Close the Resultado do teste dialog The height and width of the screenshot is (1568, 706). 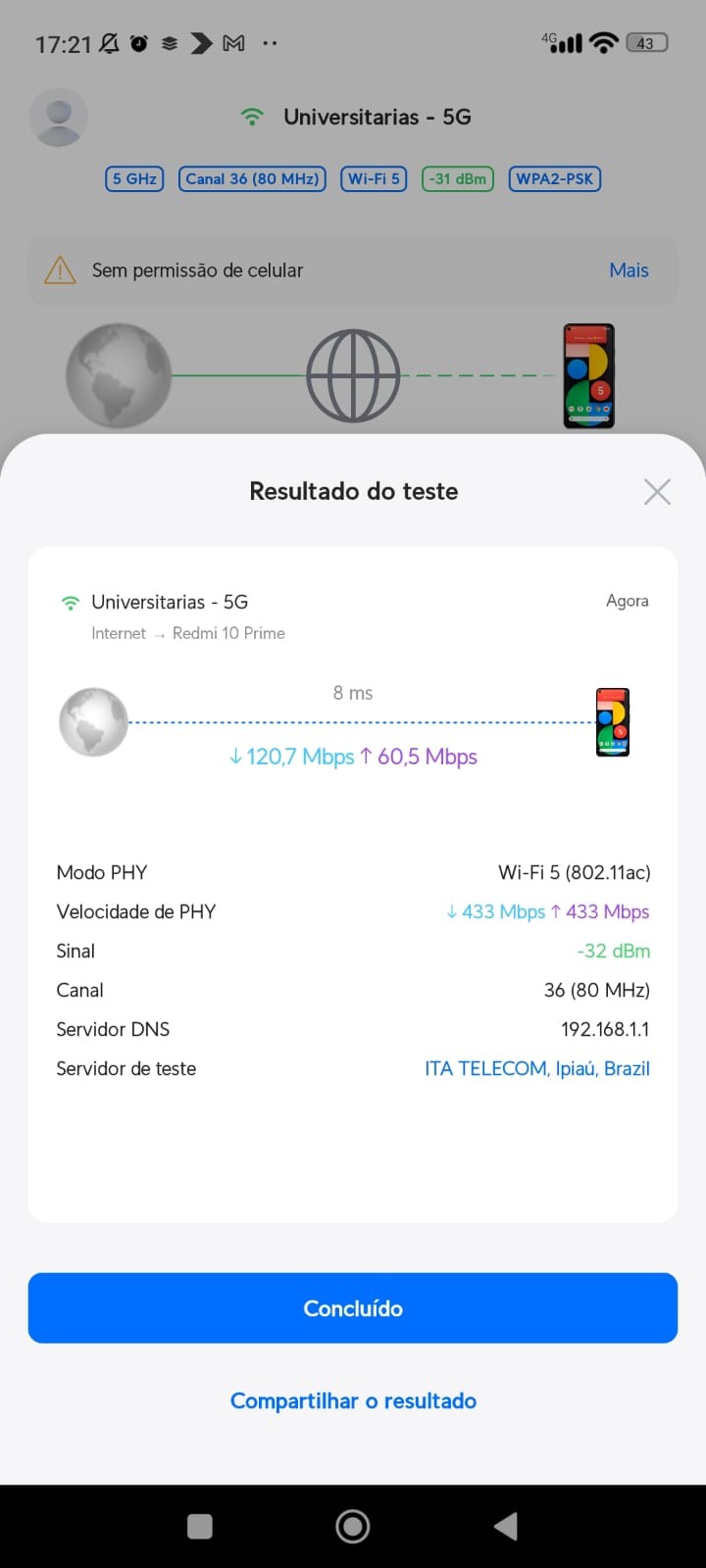pos(657,491)
